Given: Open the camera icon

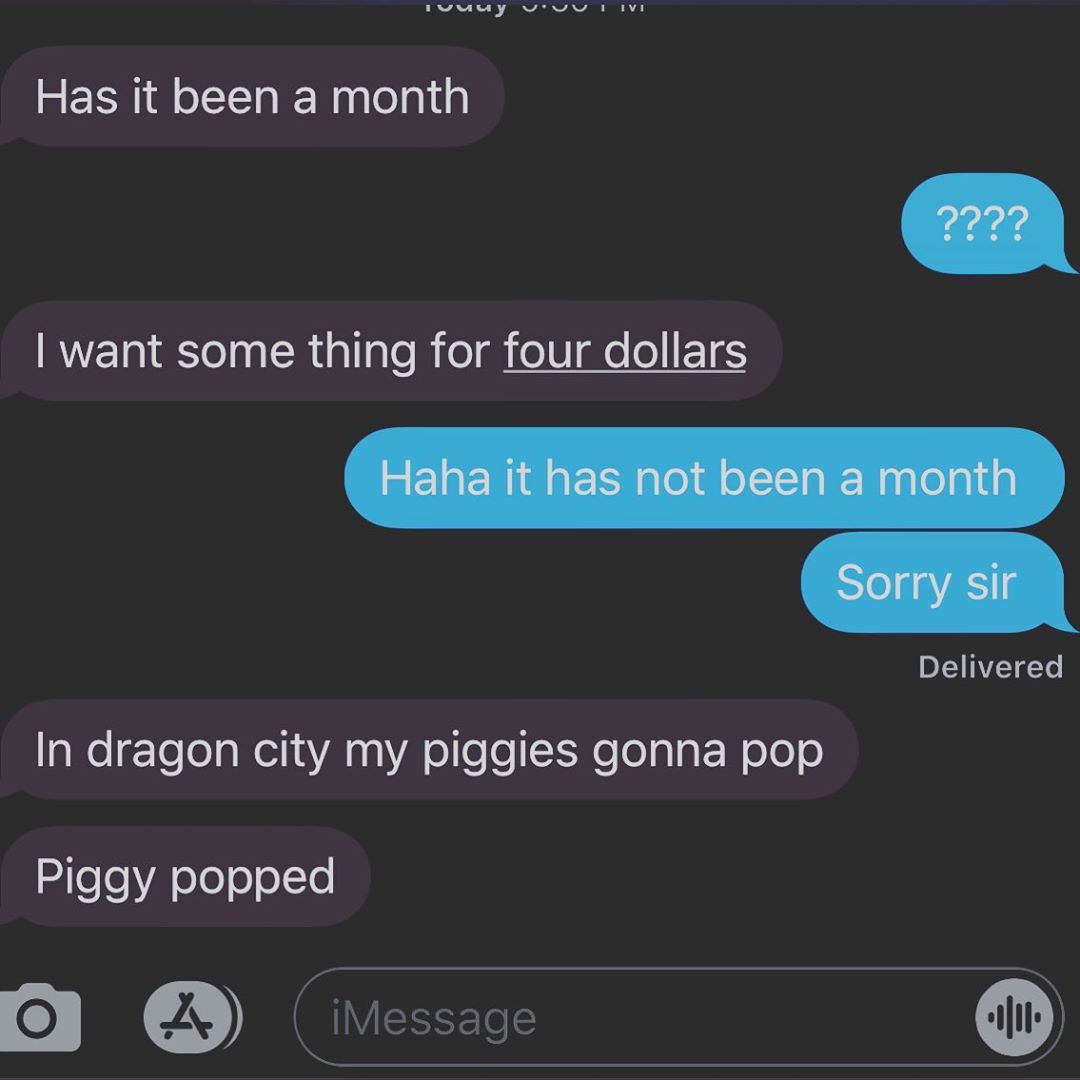Looking at the screenshot, I should point(38,1017).
